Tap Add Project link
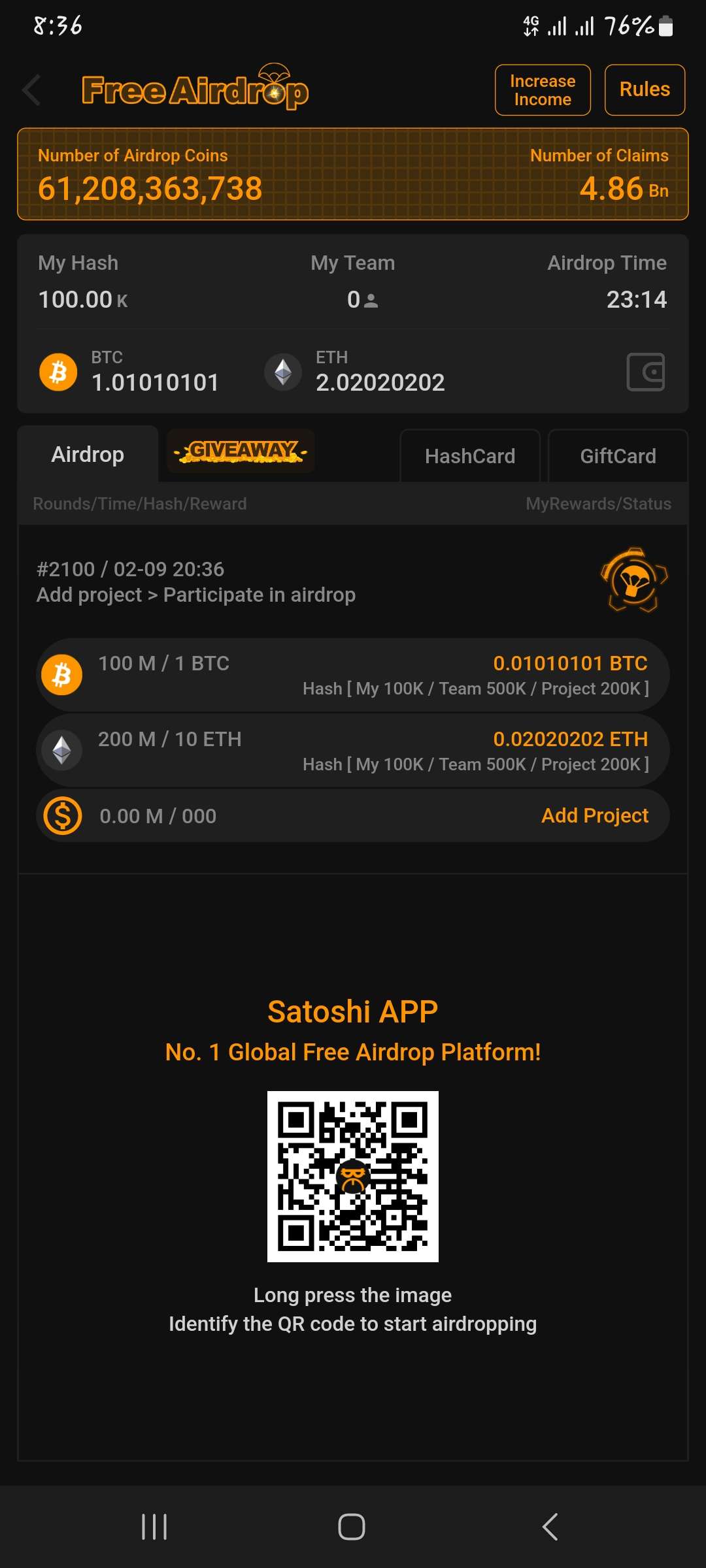This screenshot has height=1568, width=706. pos(594,815)
